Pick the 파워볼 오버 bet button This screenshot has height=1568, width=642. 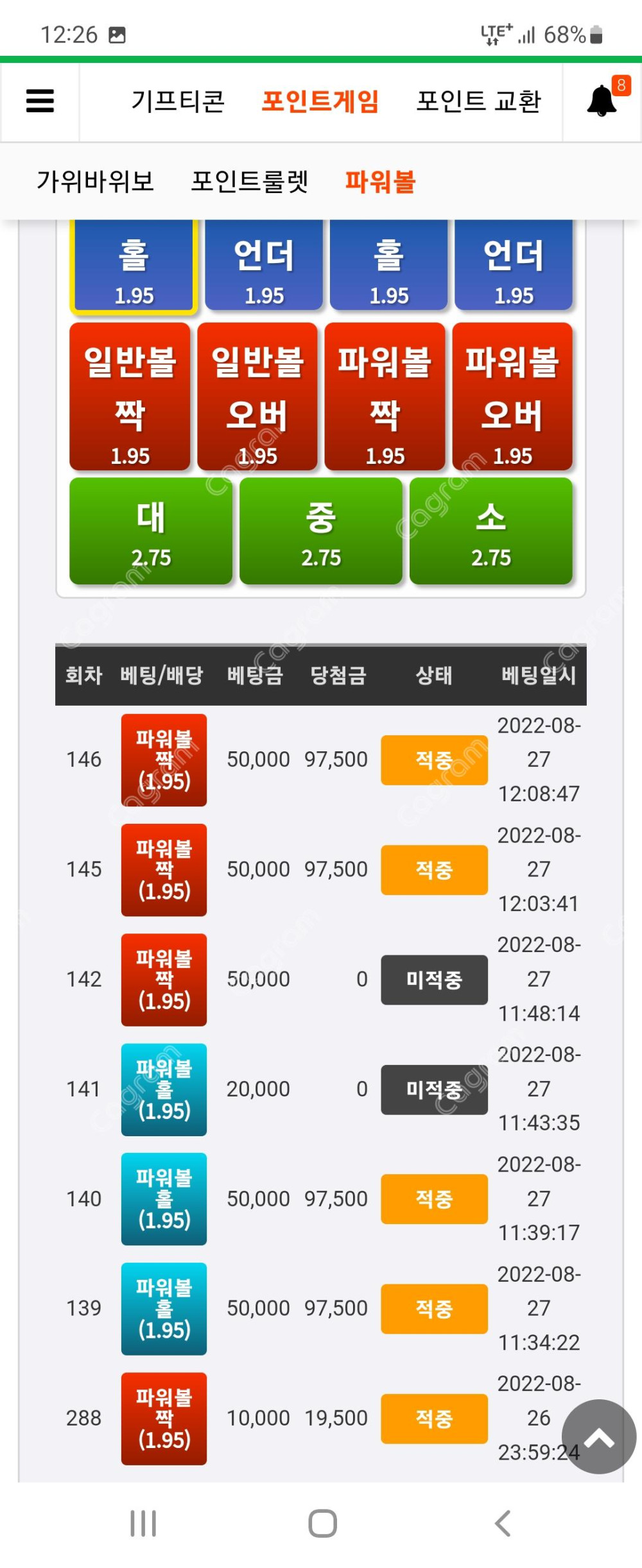512,397
